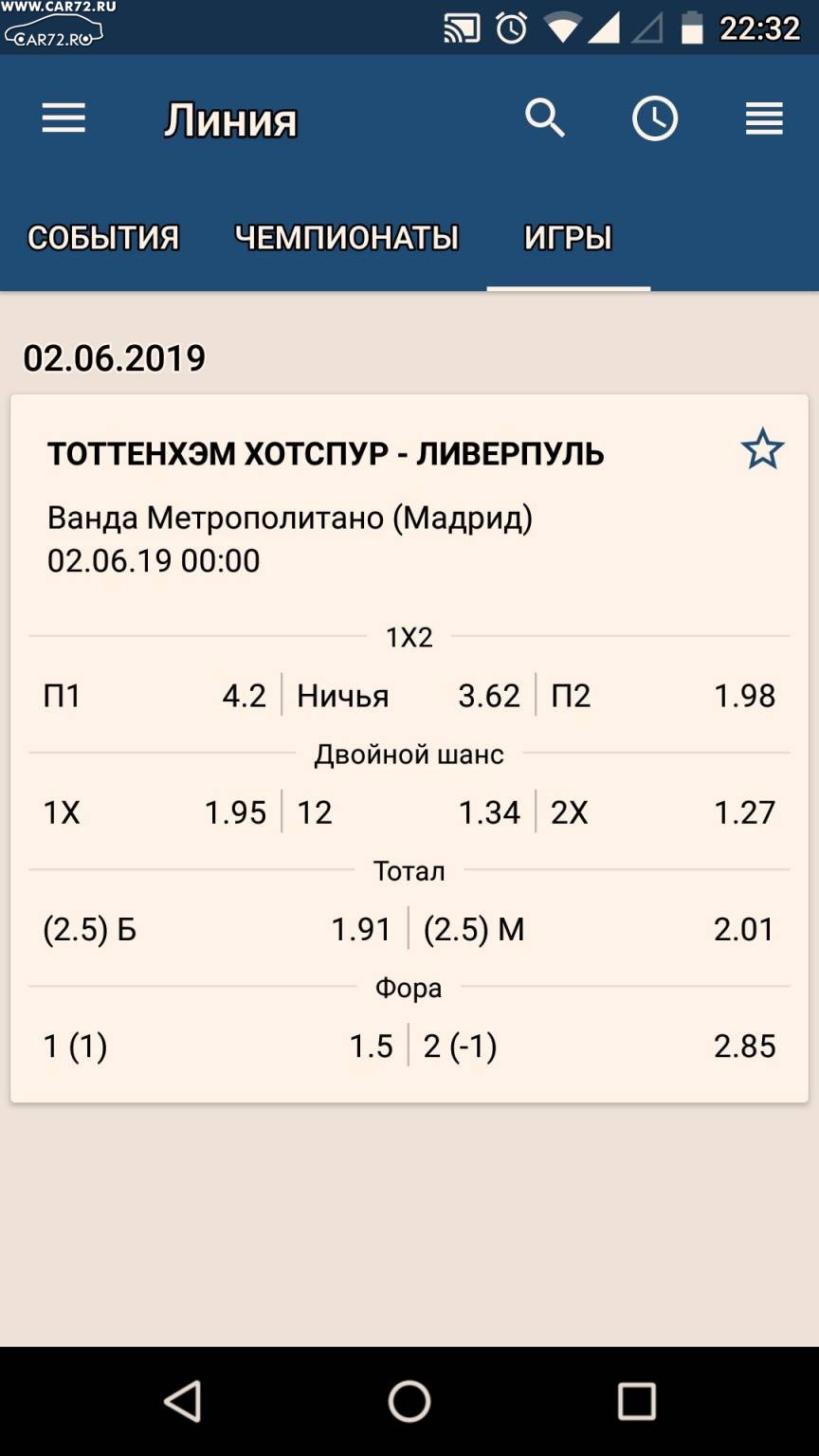Viewport: 819px width, 1456px height.
Task: Tap the list view icon
Action: tap(764, 119)
